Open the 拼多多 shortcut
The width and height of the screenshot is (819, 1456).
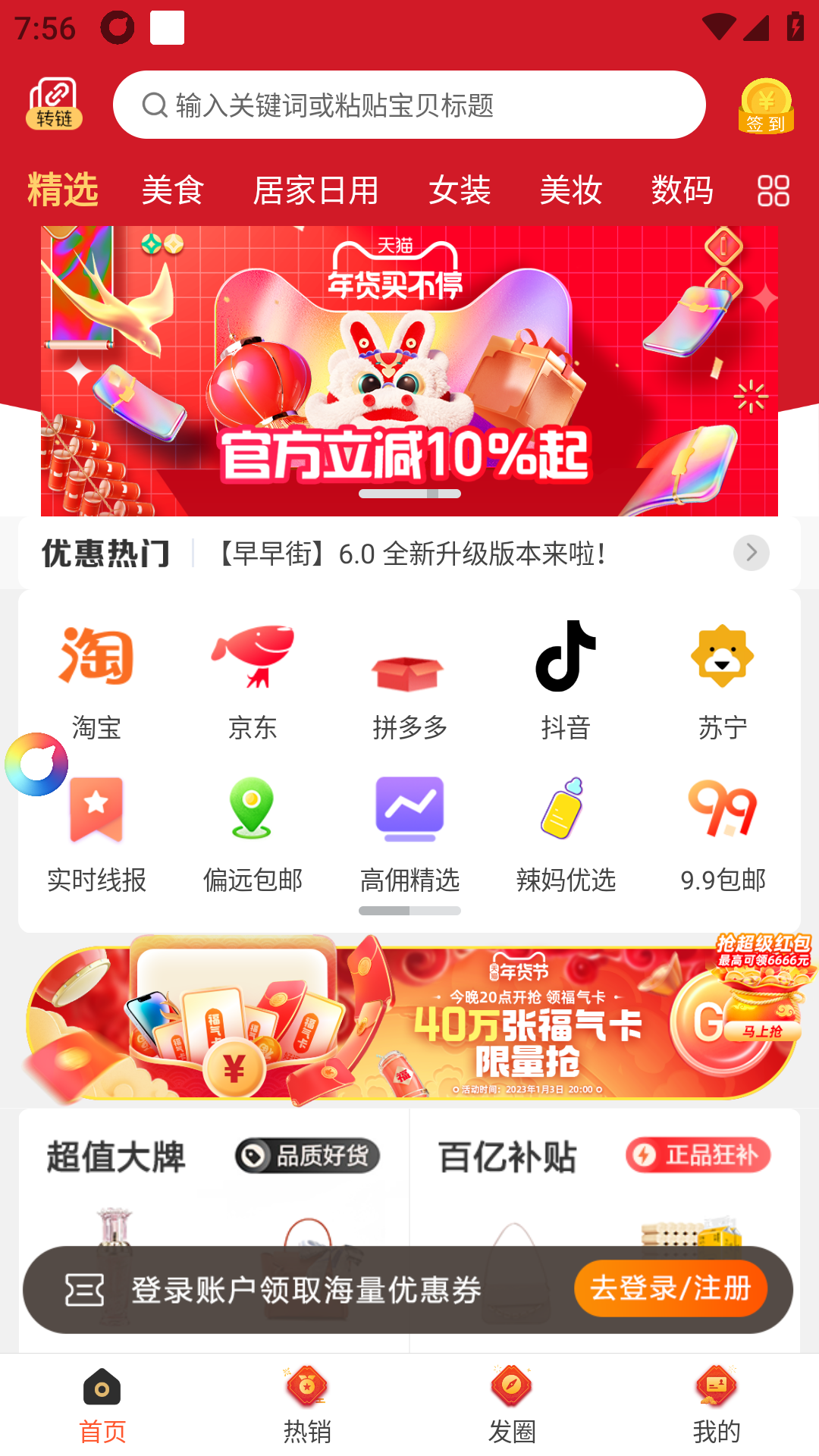409,682
